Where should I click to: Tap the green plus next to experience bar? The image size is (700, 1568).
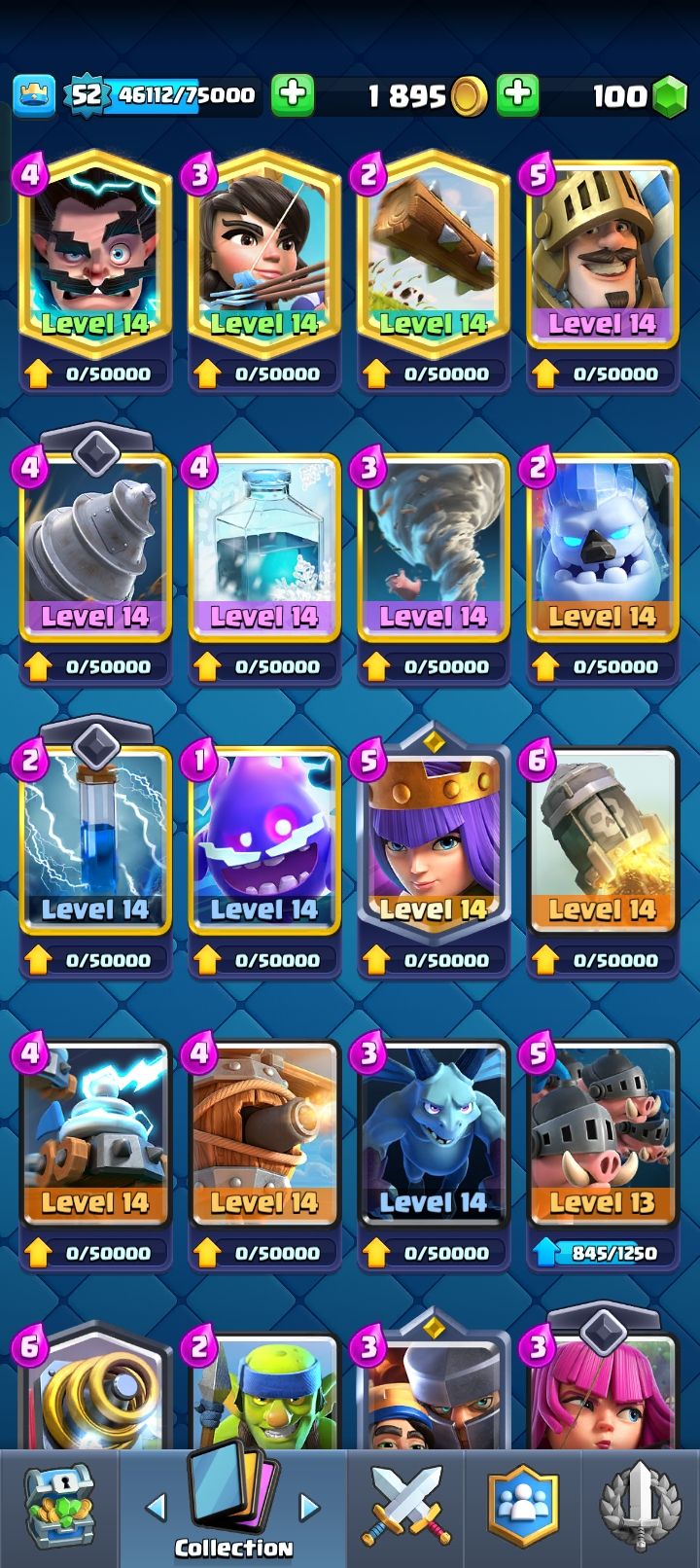point(292,94)
